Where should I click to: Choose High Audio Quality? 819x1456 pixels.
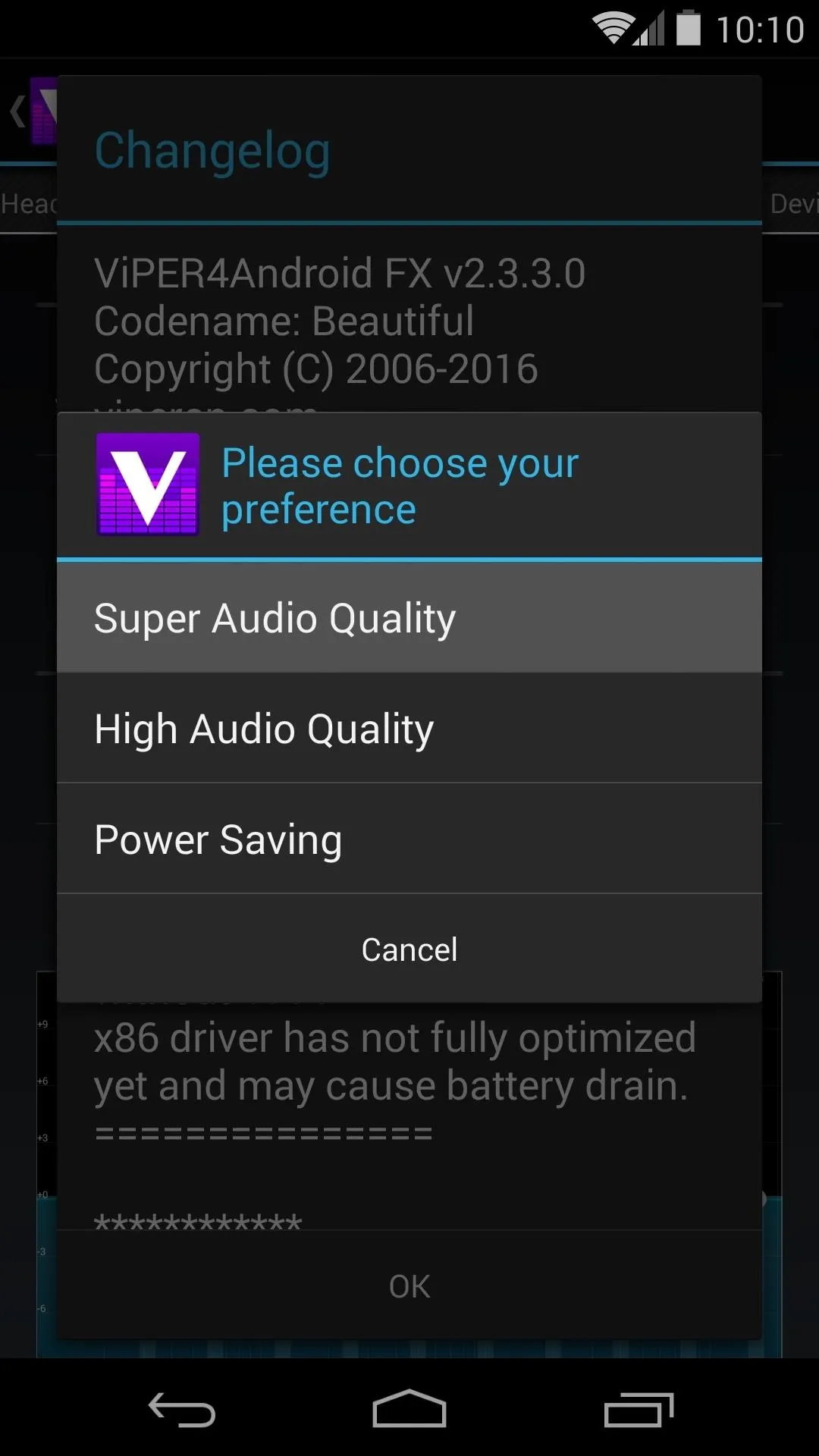point(409,728)
